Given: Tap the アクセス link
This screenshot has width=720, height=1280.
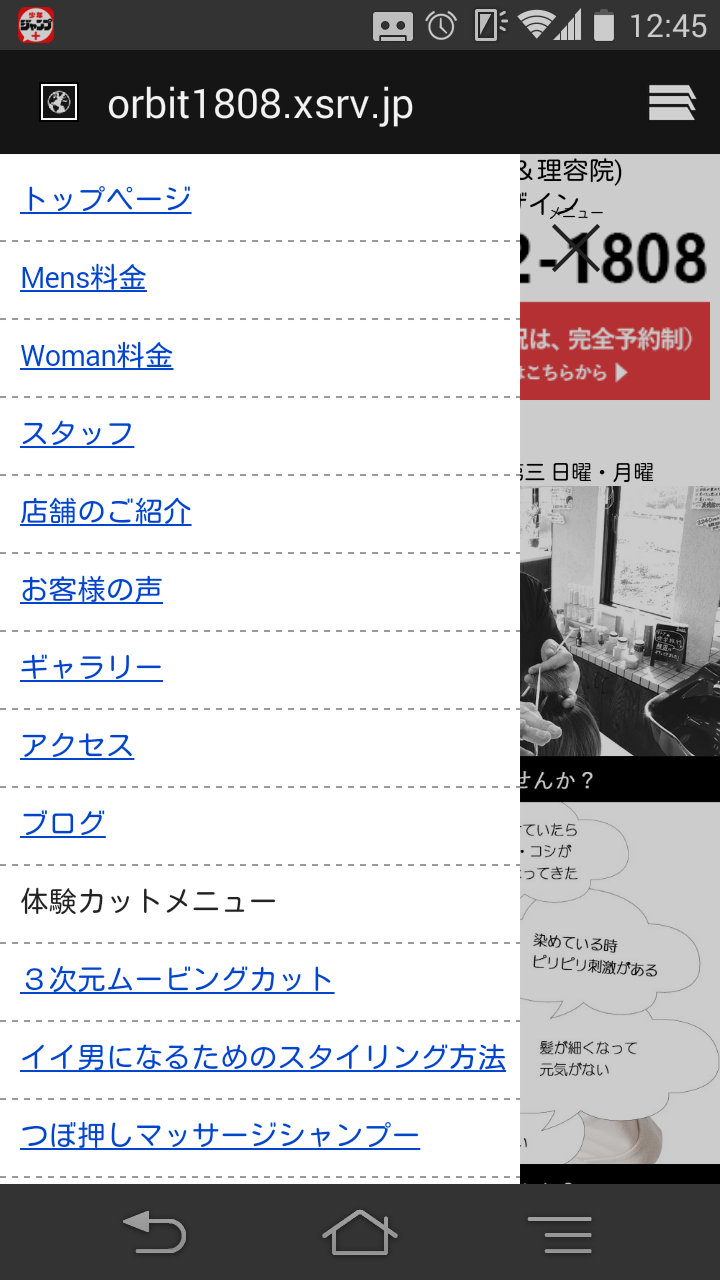Looking at the screenshot, I should point(77,746).
